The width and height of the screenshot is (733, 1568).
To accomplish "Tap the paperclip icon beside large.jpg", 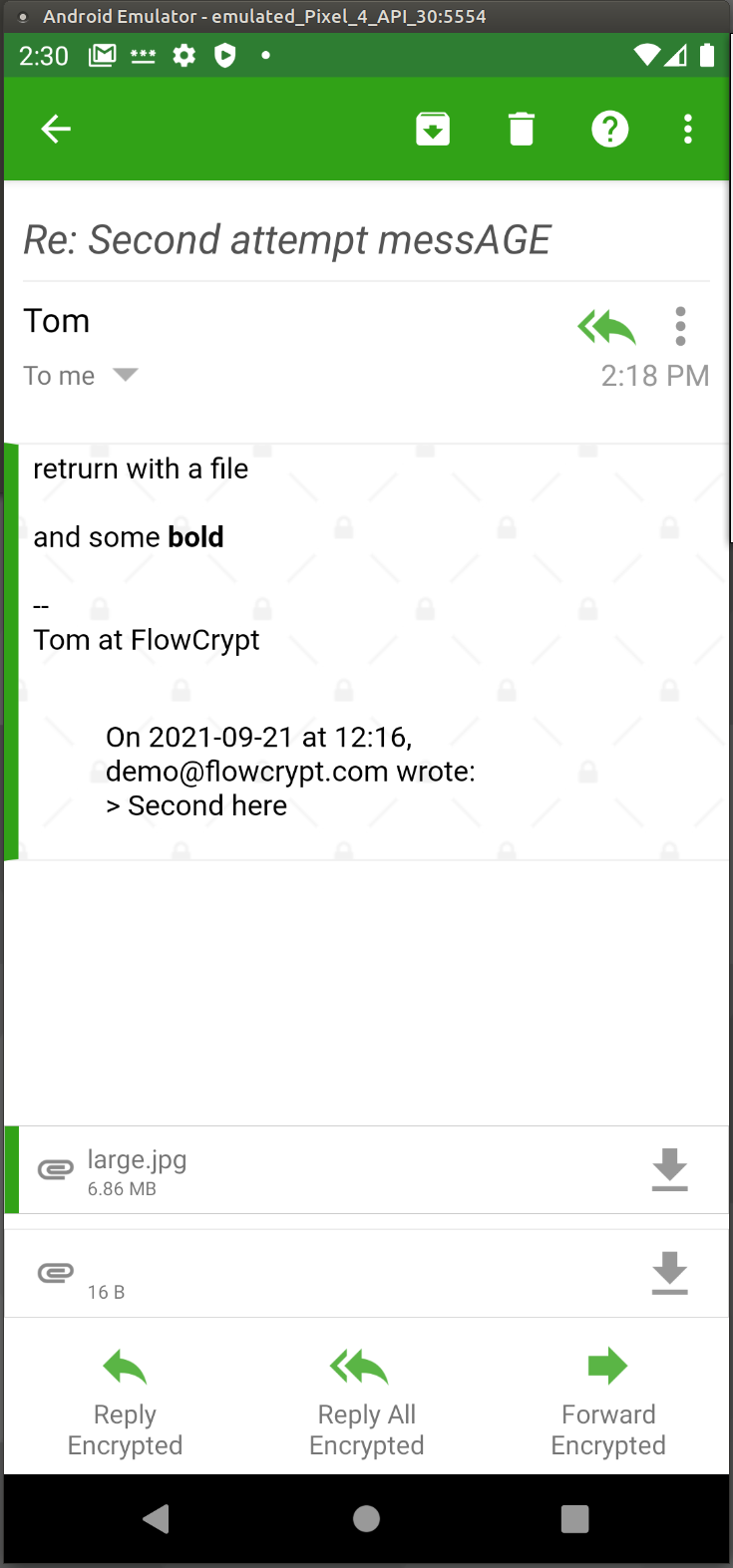I will click(x=56, y=1168).
